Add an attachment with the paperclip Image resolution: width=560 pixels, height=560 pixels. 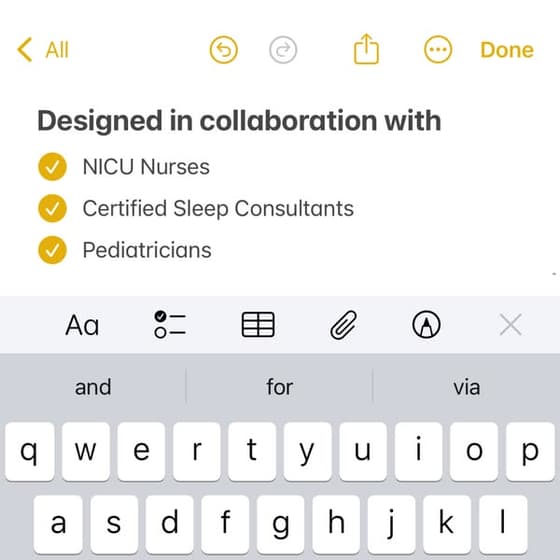point(343,325)
